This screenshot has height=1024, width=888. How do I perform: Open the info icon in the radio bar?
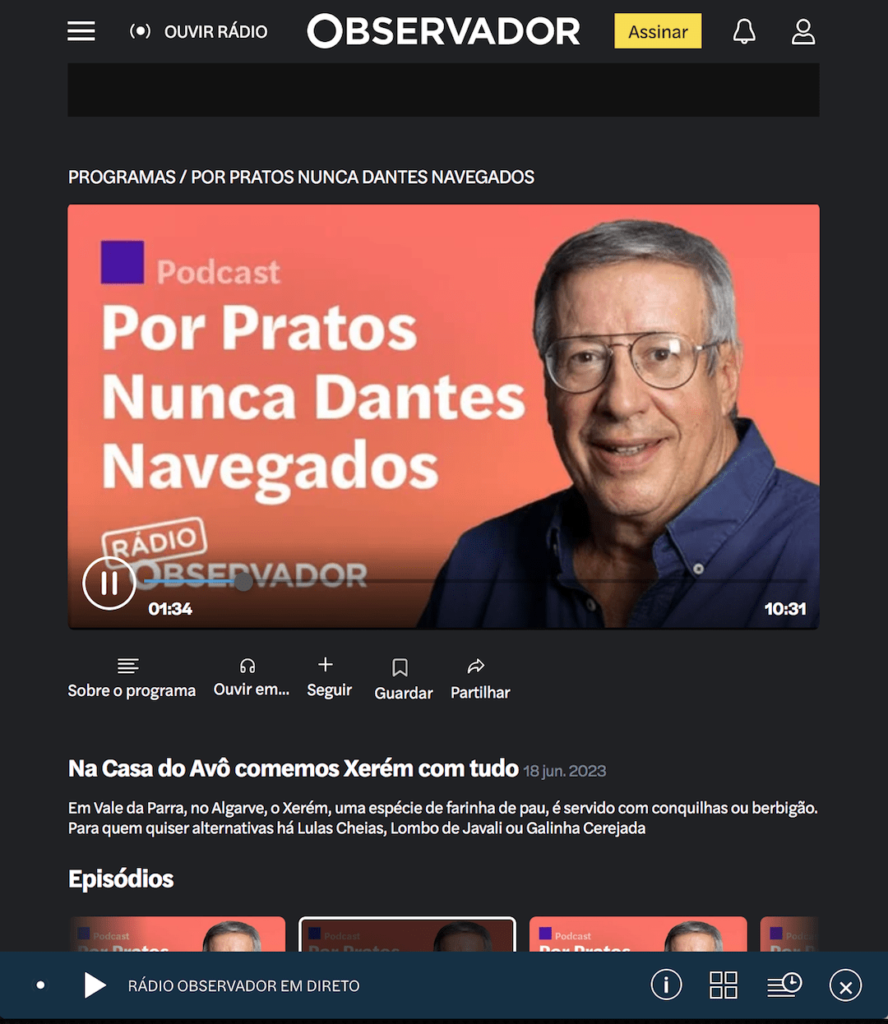(666, 985)
